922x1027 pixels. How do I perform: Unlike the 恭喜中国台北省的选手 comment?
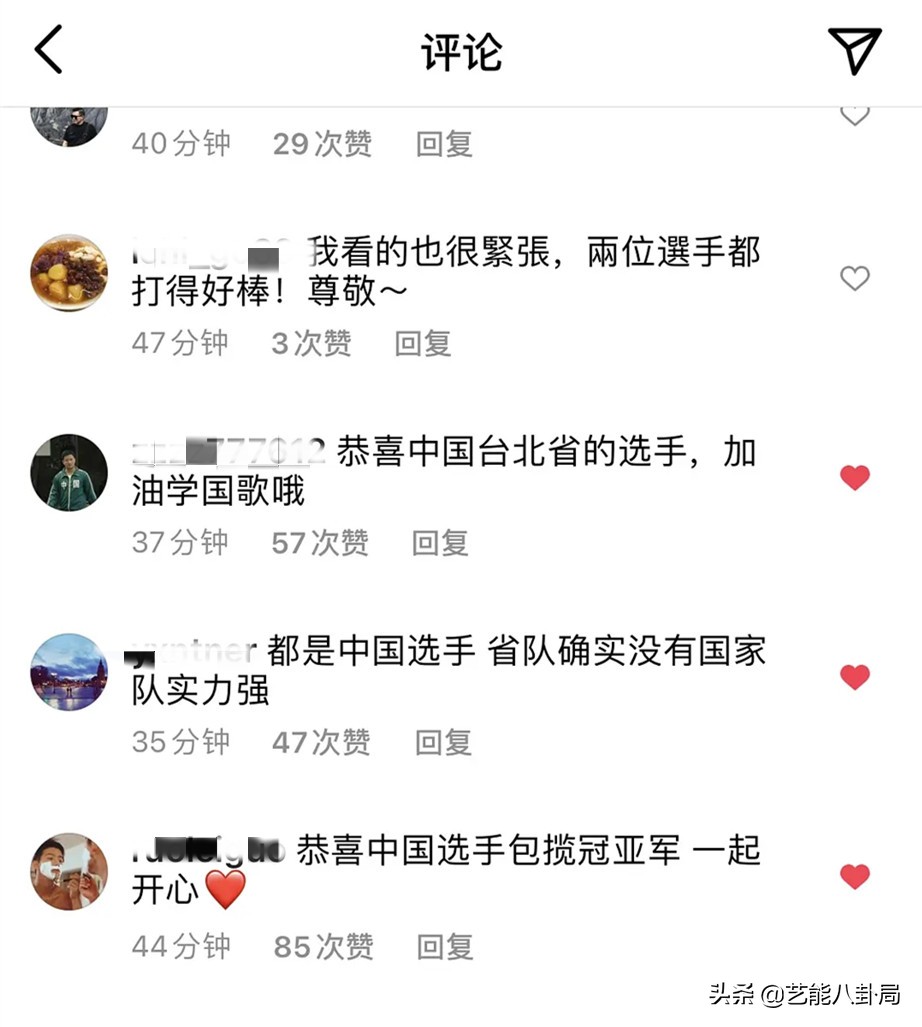[x=855, y=477]
